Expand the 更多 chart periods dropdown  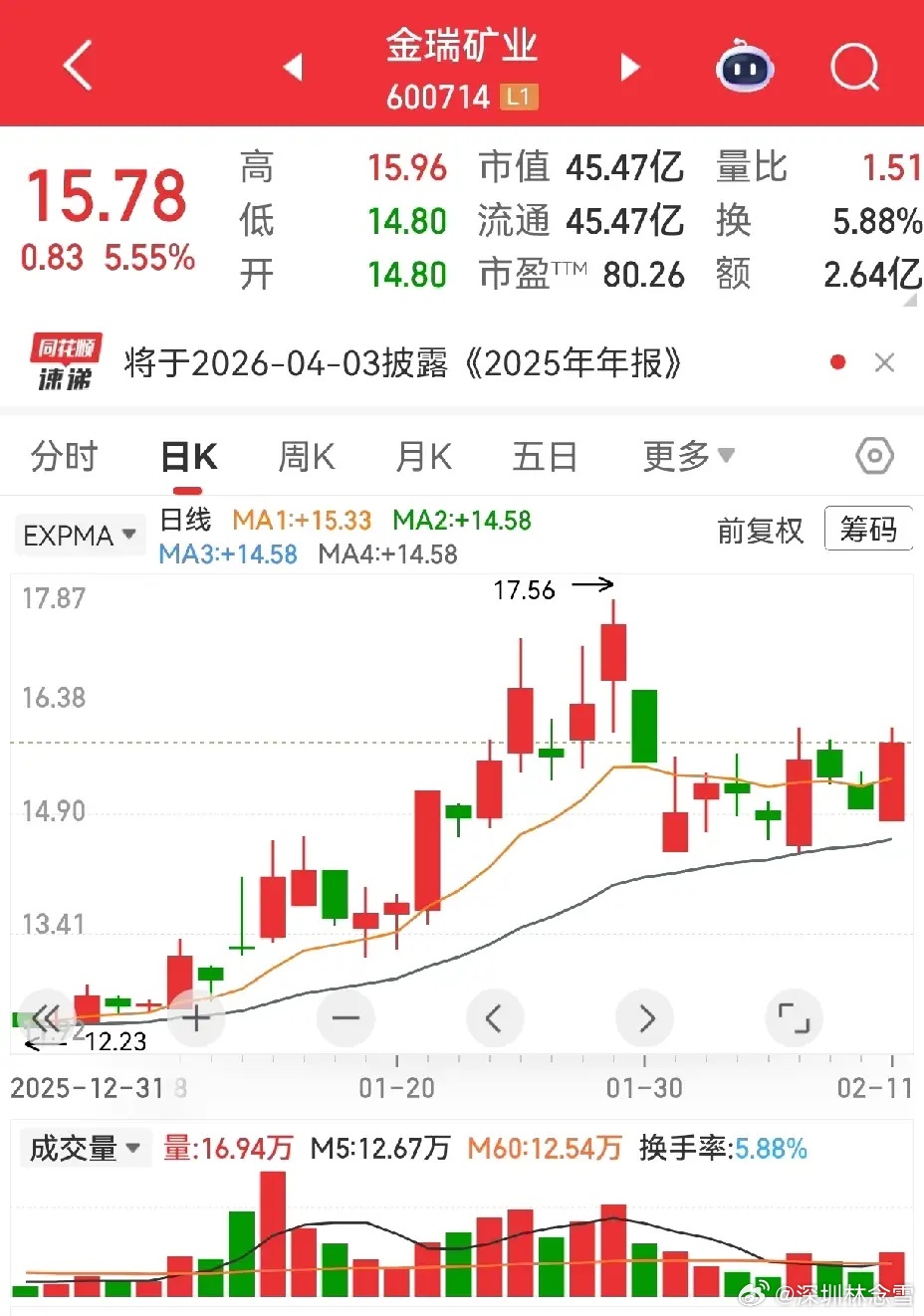point(688,456)
